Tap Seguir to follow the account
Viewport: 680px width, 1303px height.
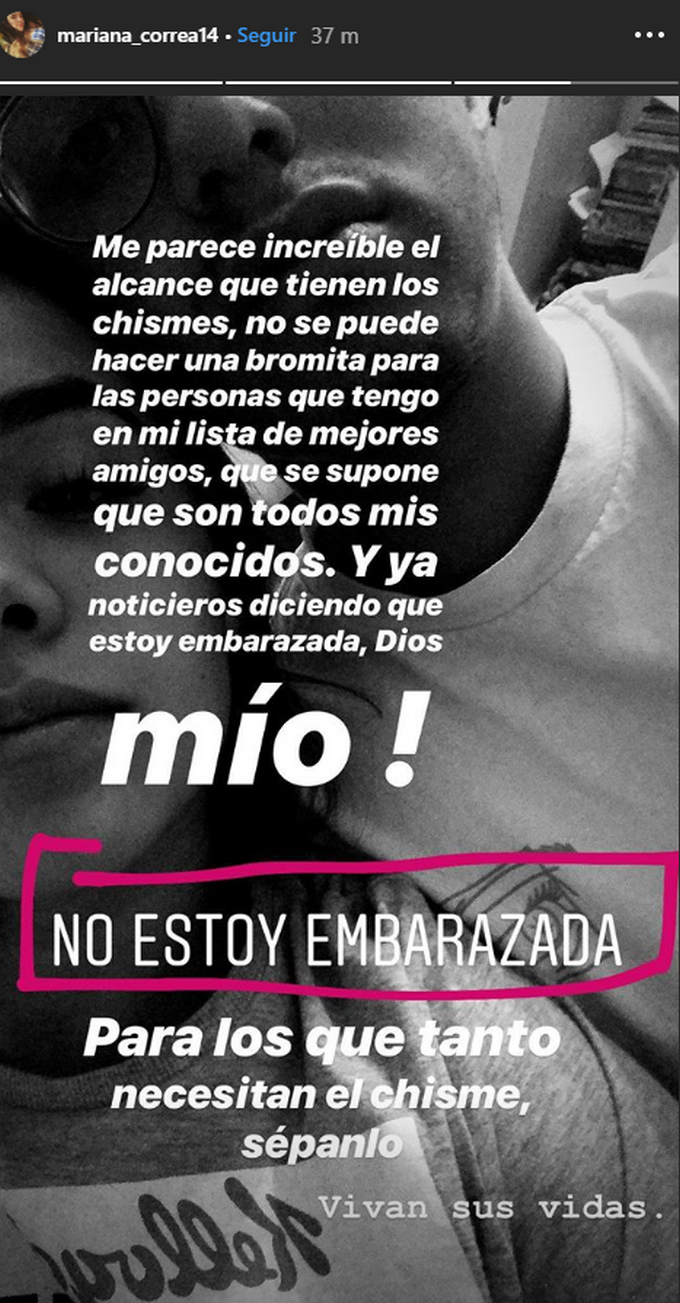coord(267,36)
